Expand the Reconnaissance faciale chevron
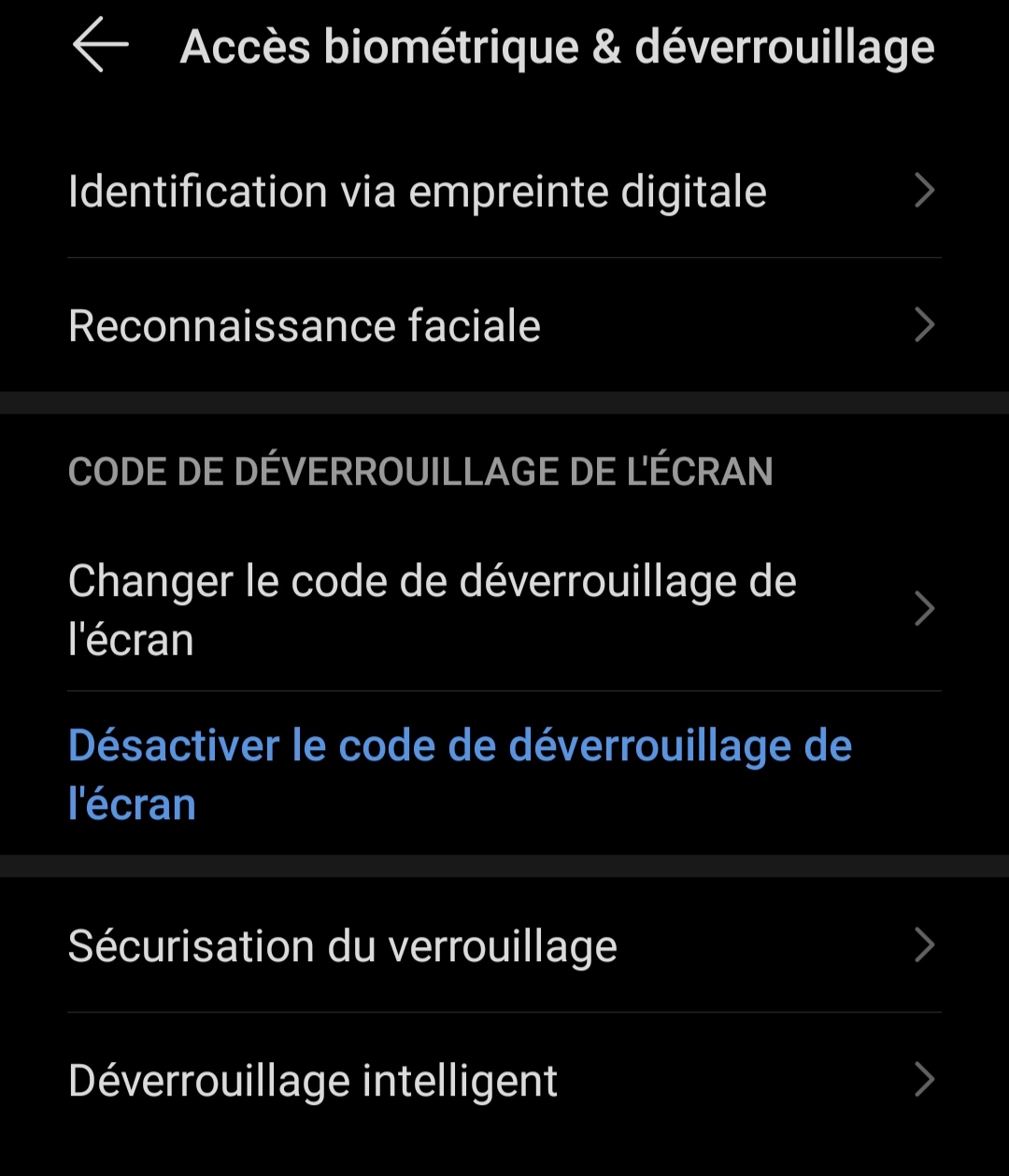1009x1176 pixels. tap(926, 325)
